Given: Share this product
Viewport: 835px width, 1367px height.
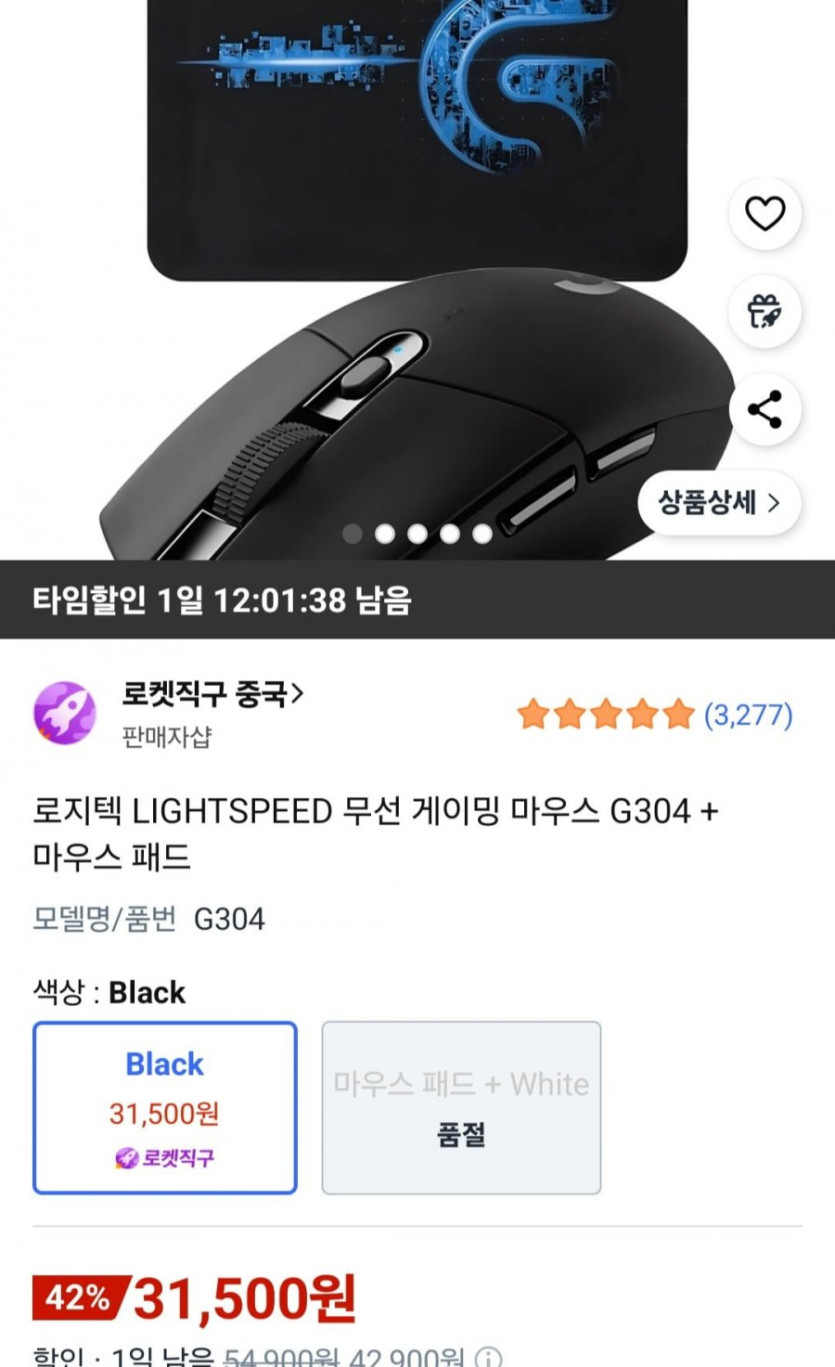Looking at the screenshot, I should point(765,410).
